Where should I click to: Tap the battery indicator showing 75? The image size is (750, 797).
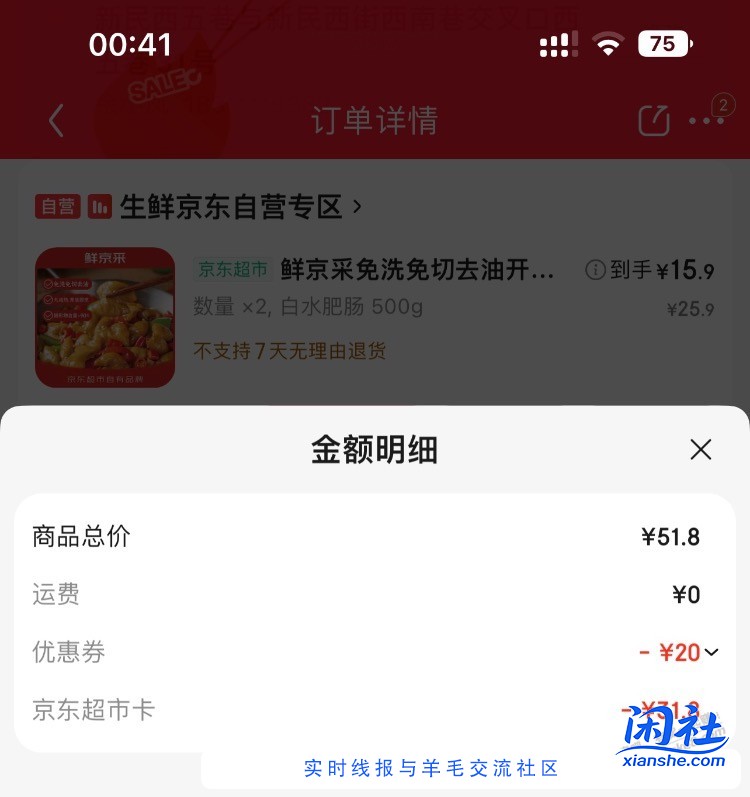tap(664, 44)
